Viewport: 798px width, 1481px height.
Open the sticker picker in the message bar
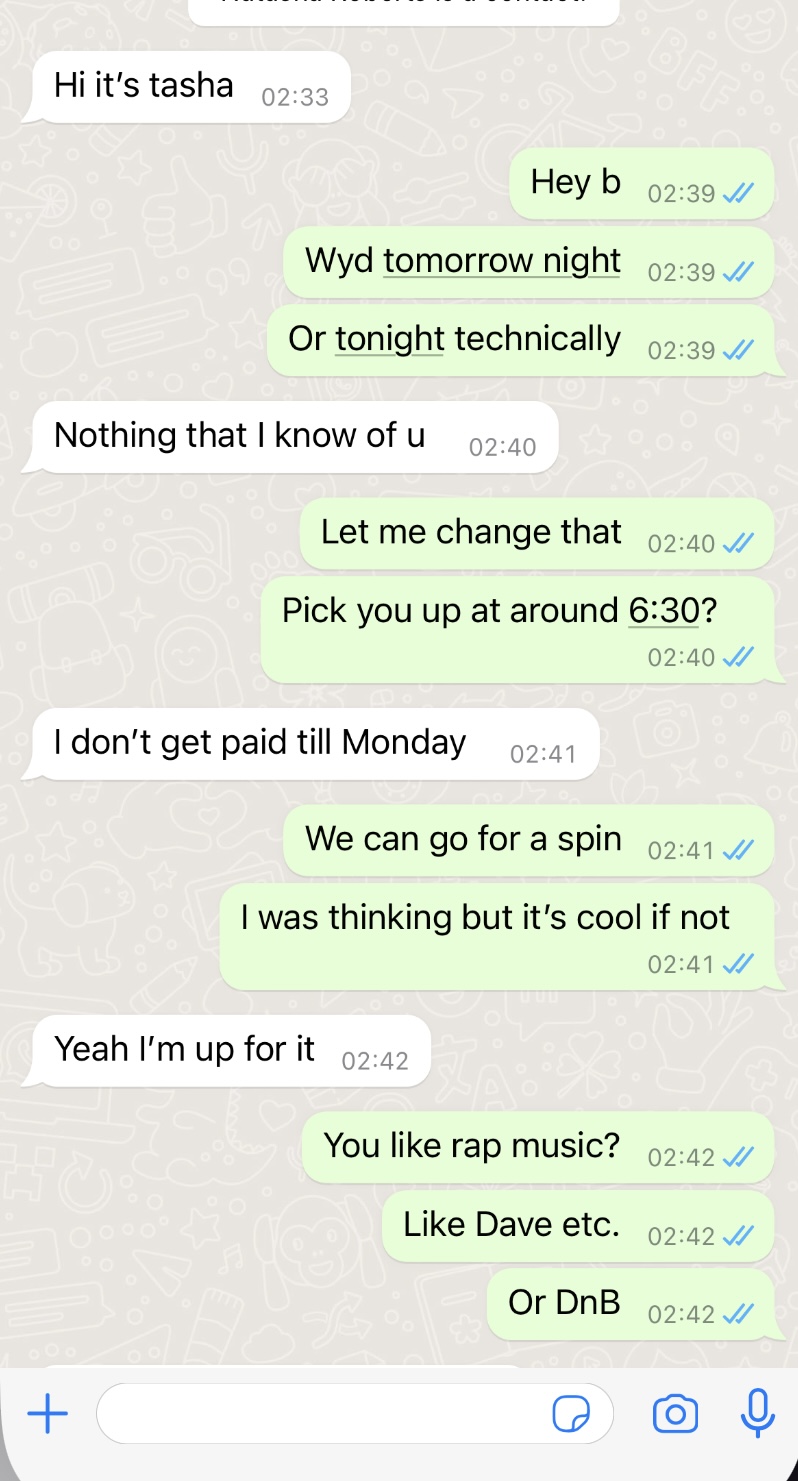point(575,1413)
